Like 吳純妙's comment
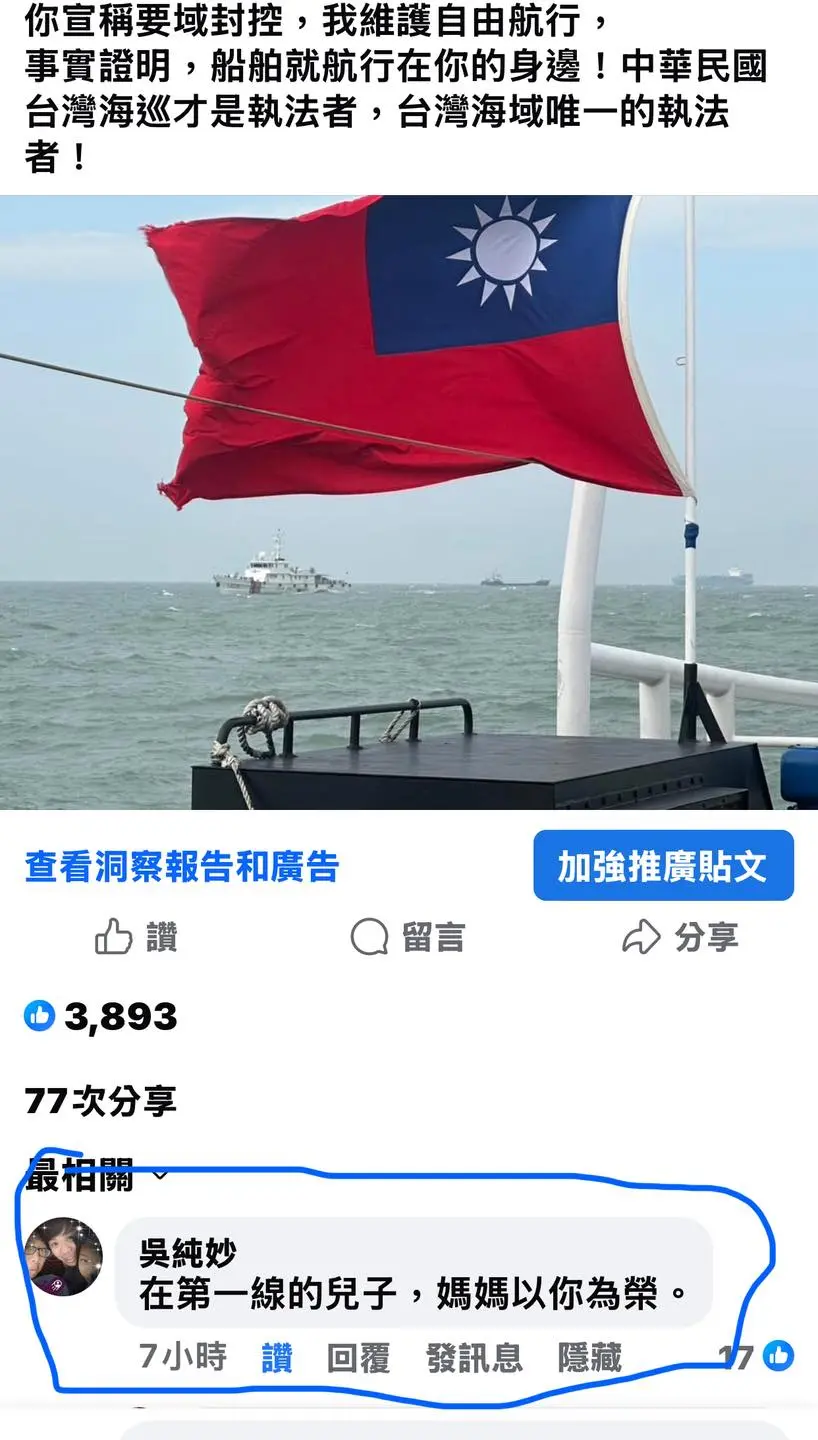The width and height of the screenshot is (818, 1440). coord(277,1357)
